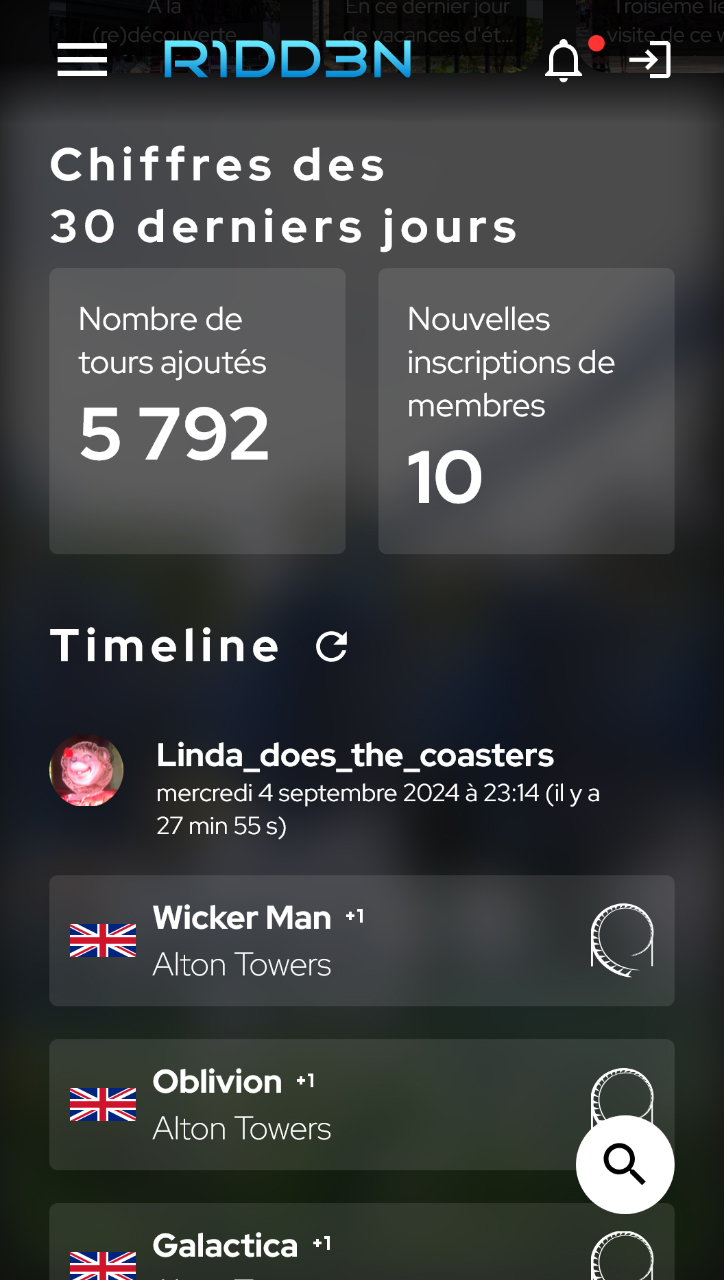The image size is (724, 1280).
Task: Open search with the floating magnifier button
Action: [625, 1164]
